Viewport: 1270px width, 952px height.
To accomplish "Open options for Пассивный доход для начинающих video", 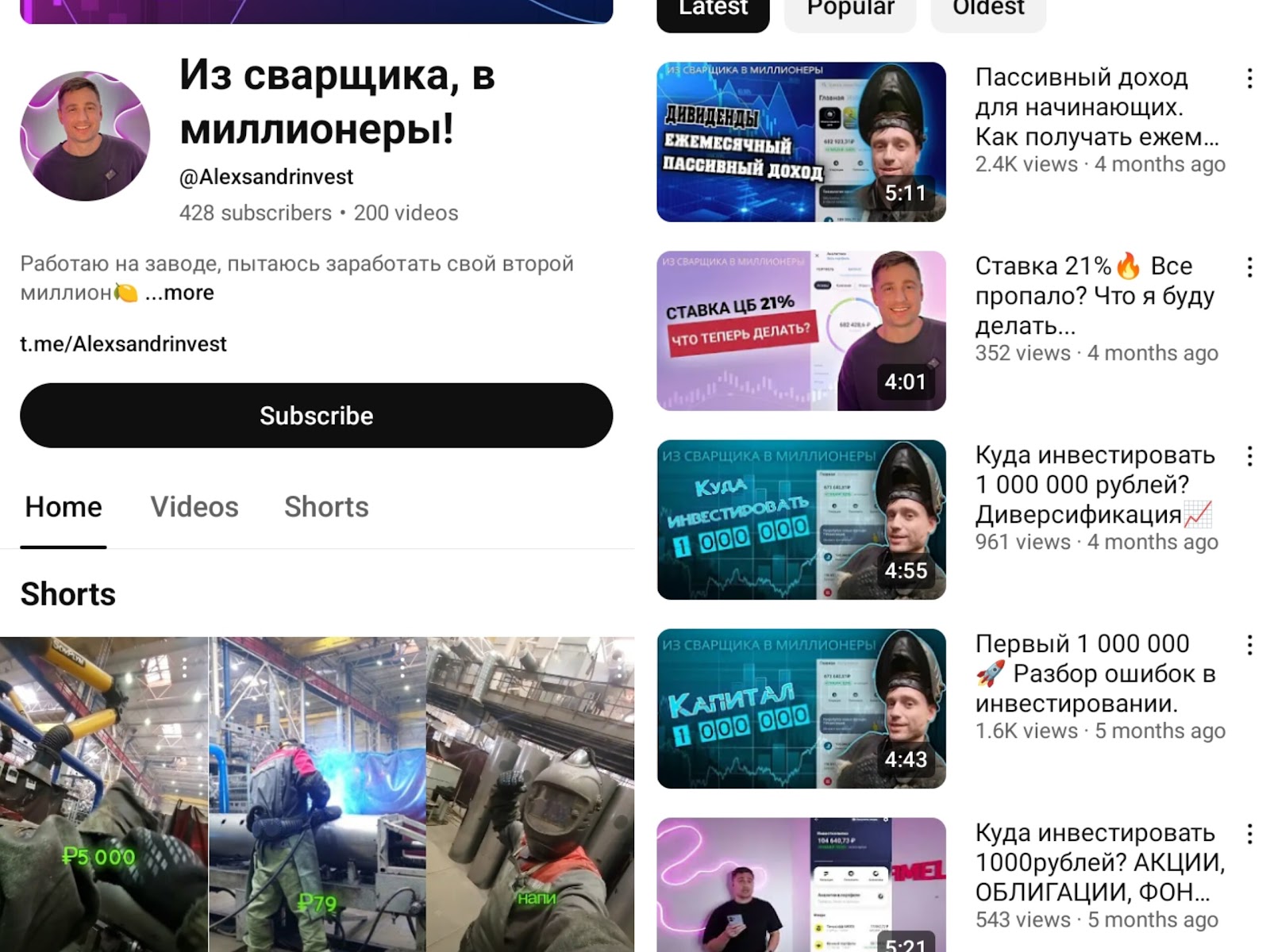I will click(1249, 79).
